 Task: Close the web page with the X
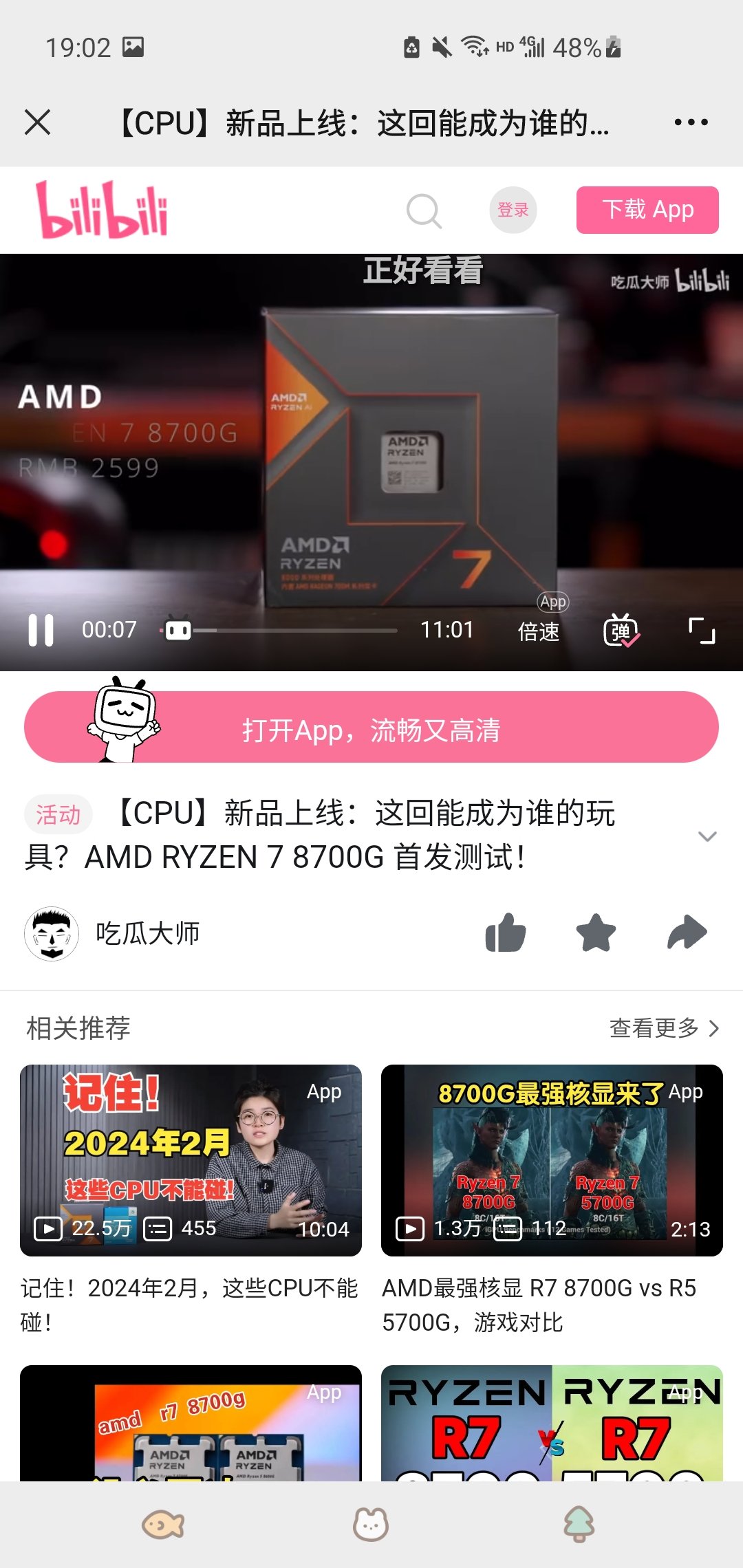point(37,123)
